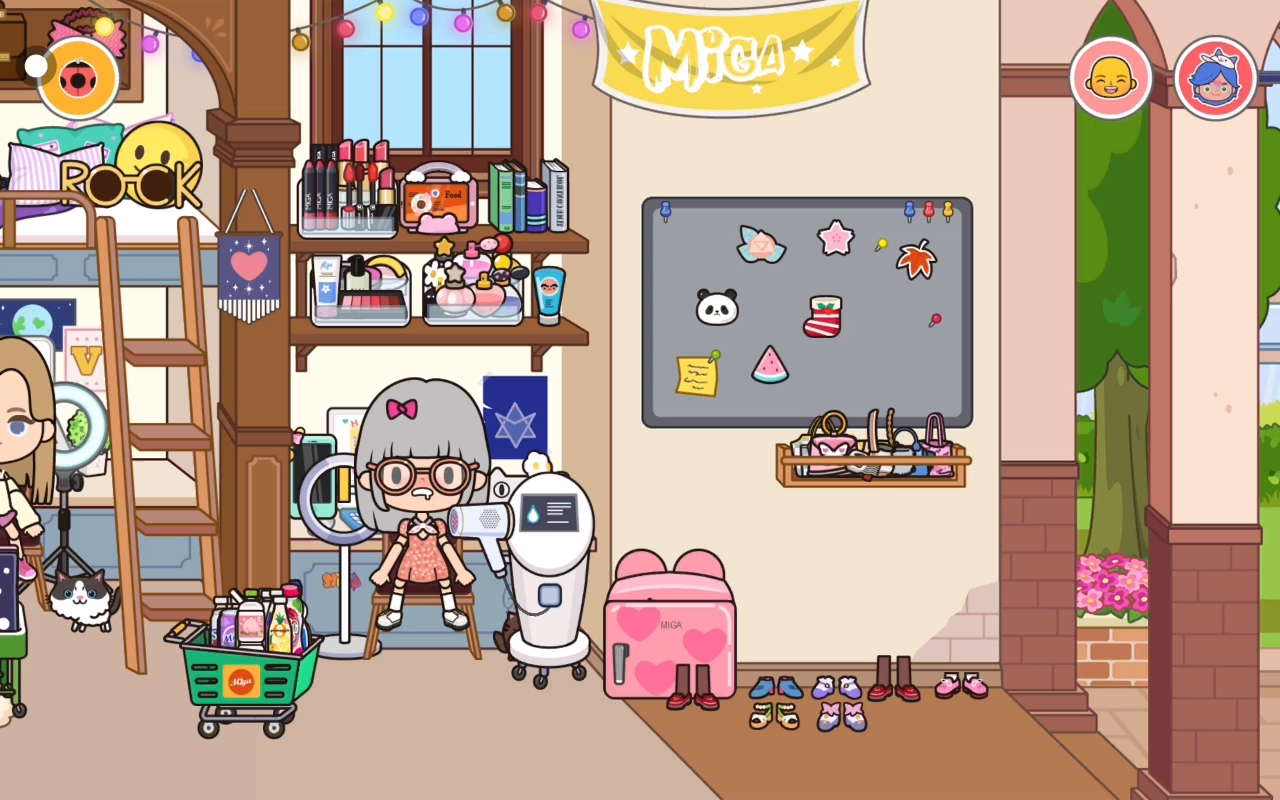Open the blue-haired character button
The height and width of the screenshot is (800, 1280).
1215,78
